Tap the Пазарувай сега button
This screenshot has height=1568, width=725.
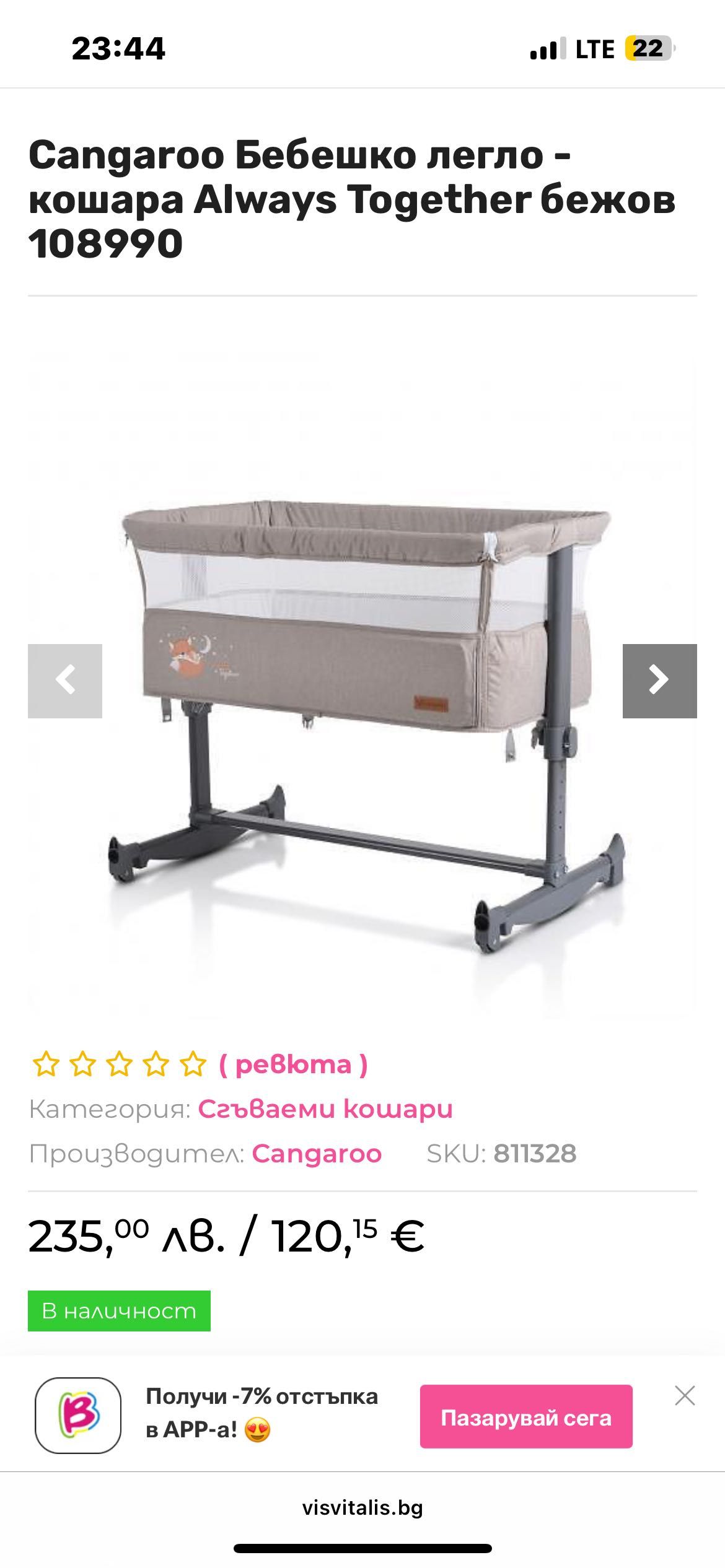click(x=525, y=1418)
